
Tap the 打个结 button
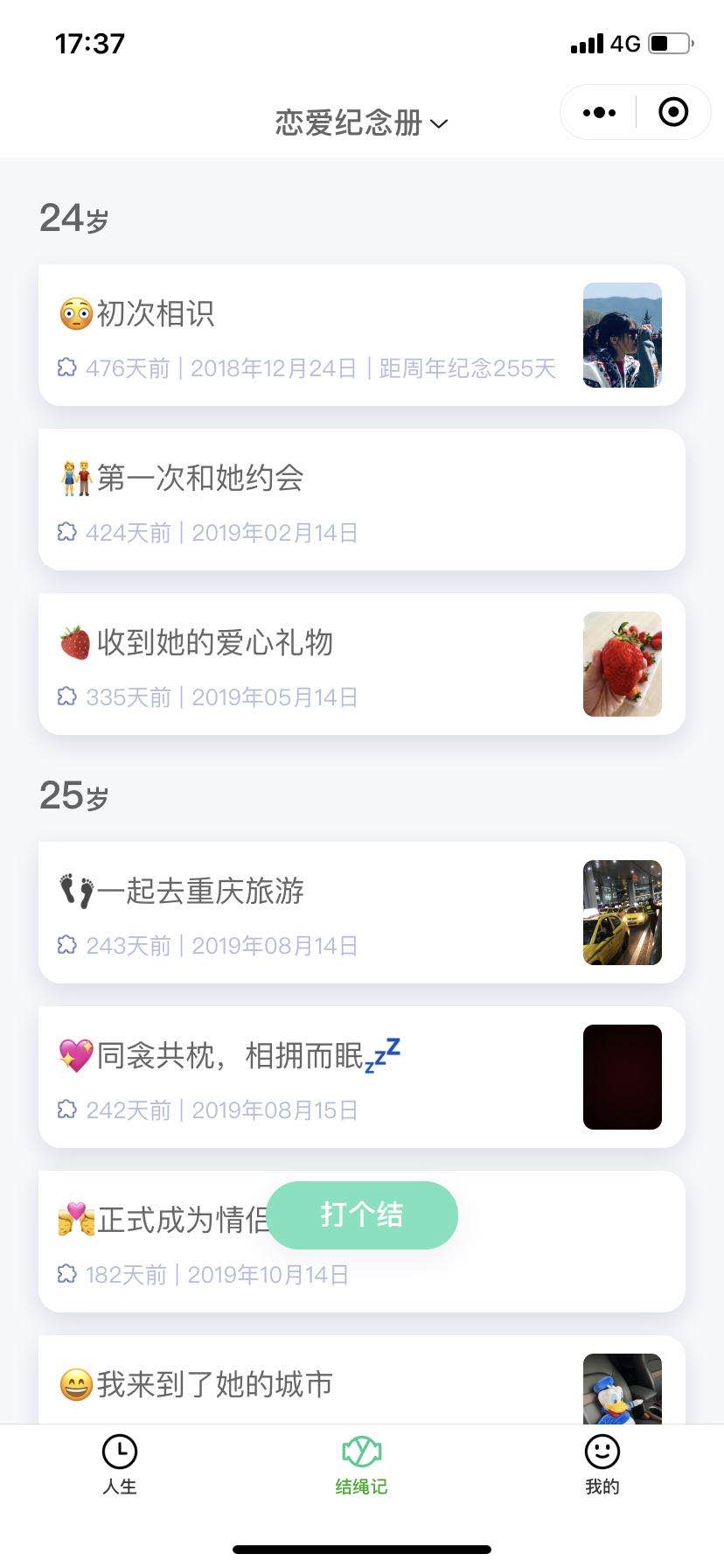(x=362, y=1215)
